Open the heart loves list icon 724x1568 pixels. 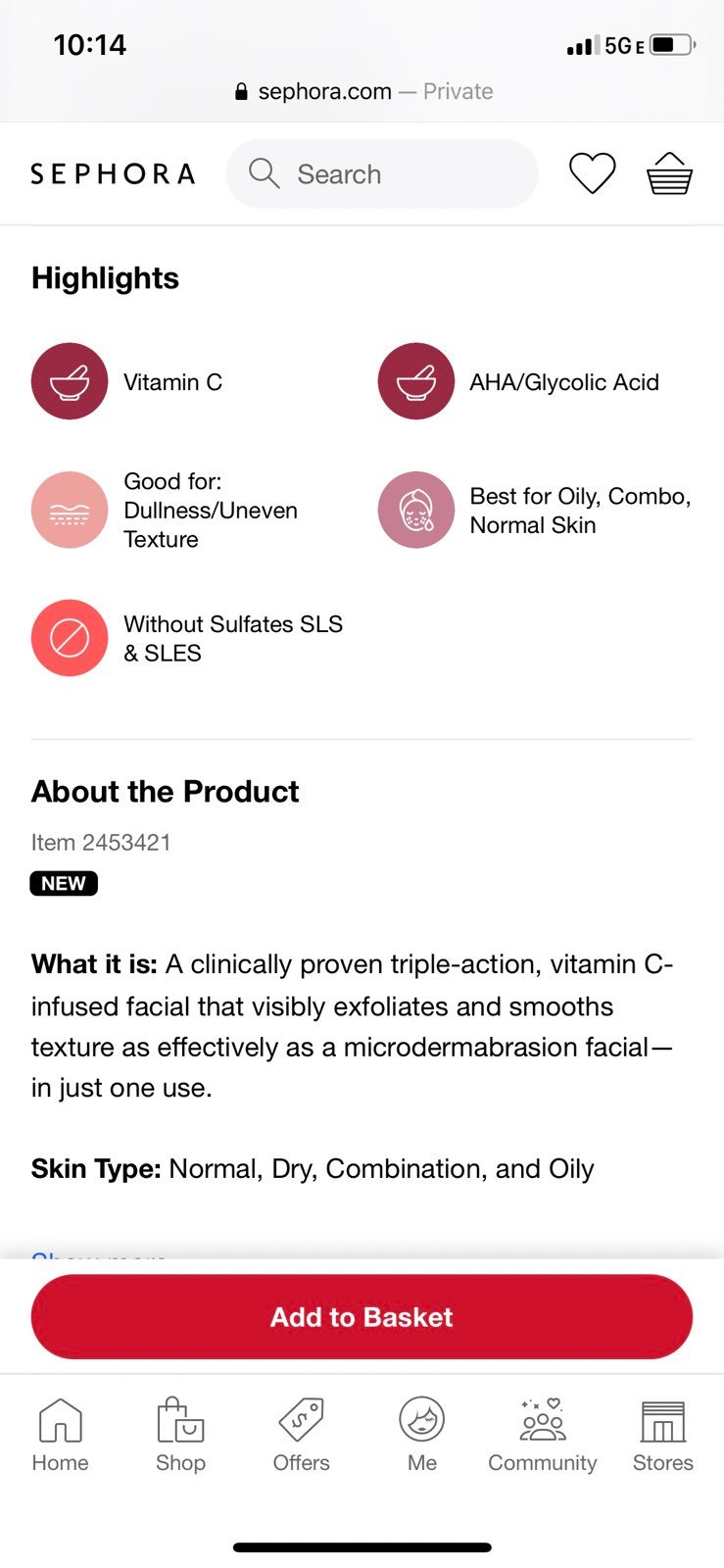coord(593,174)
